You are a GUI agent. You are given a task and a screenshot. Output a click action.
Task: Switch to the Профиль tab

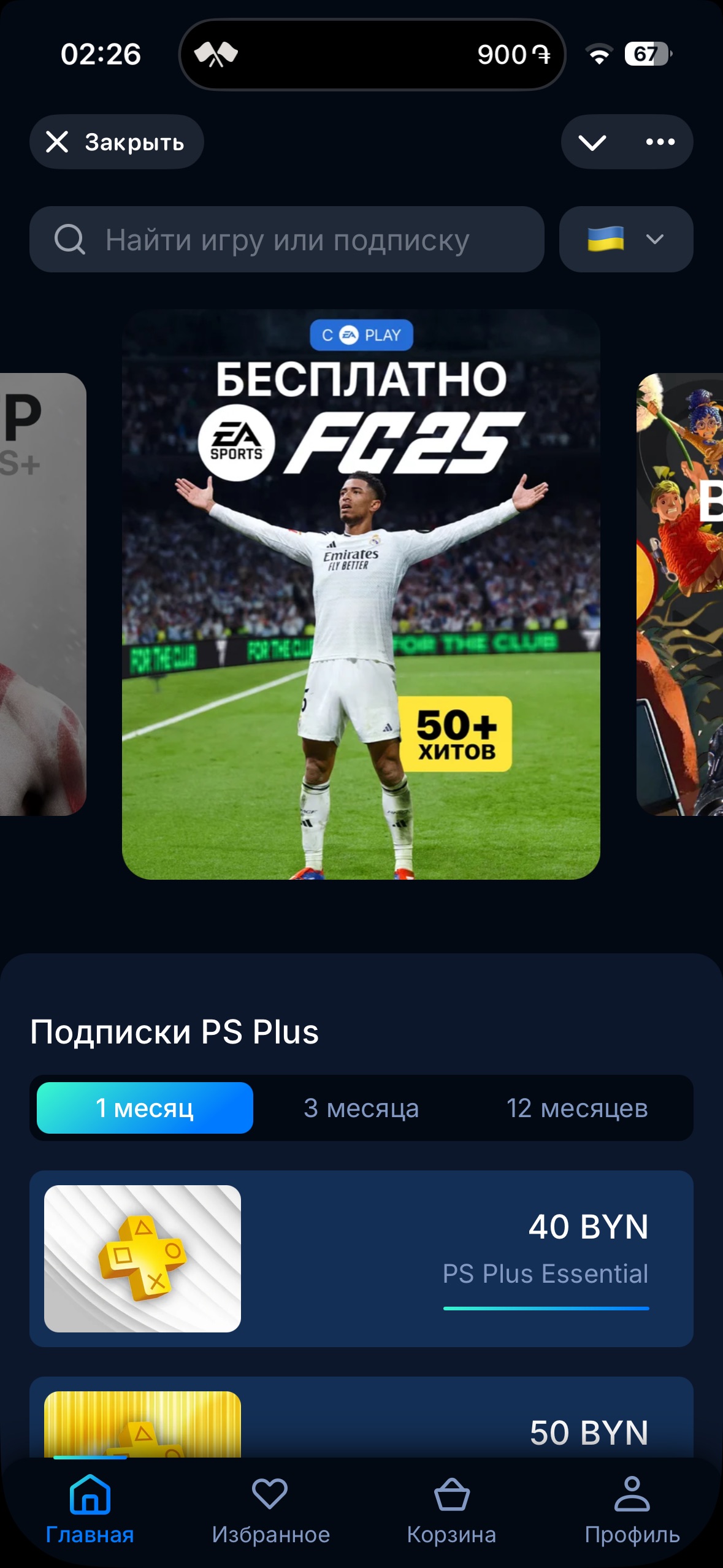point(632,1509)
